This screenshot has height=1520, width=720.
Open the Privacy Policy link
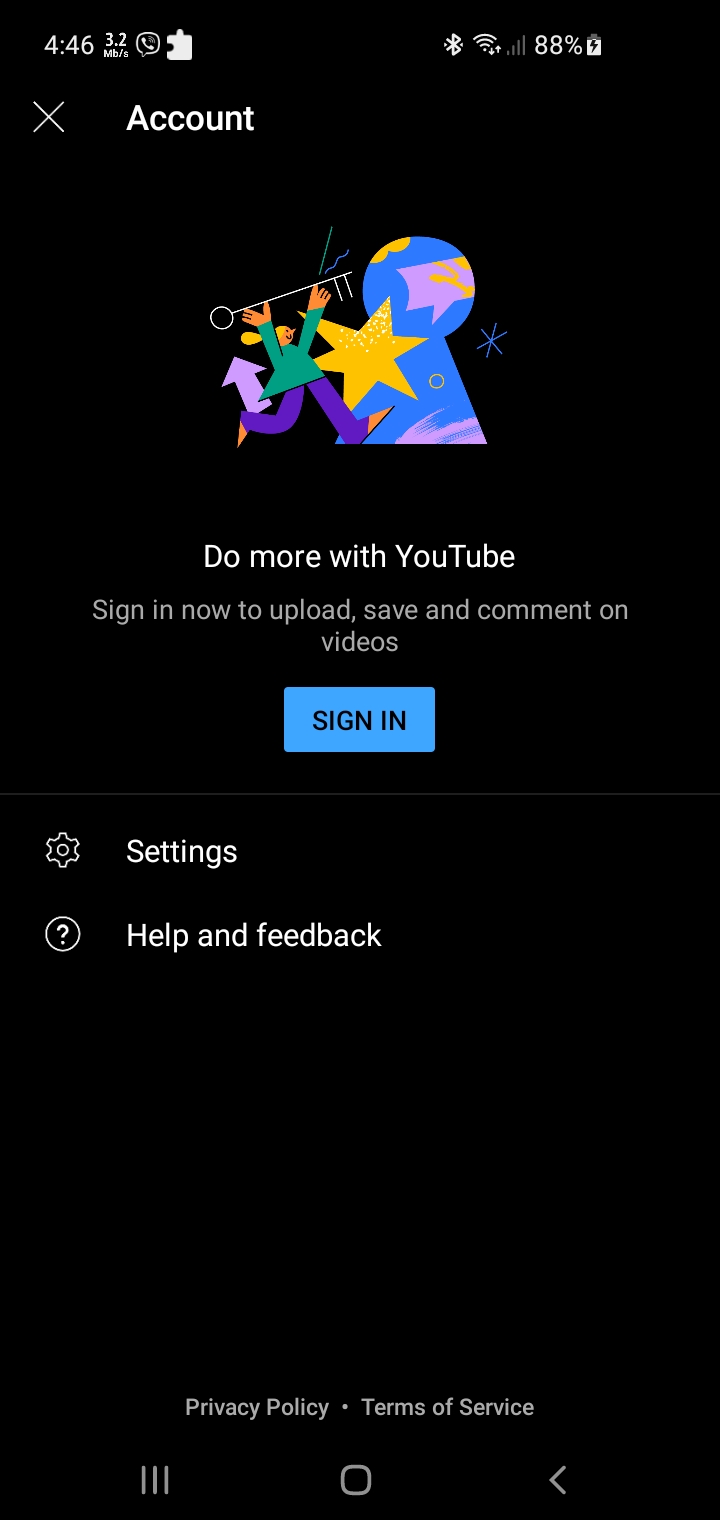(x=257, y=1406)
